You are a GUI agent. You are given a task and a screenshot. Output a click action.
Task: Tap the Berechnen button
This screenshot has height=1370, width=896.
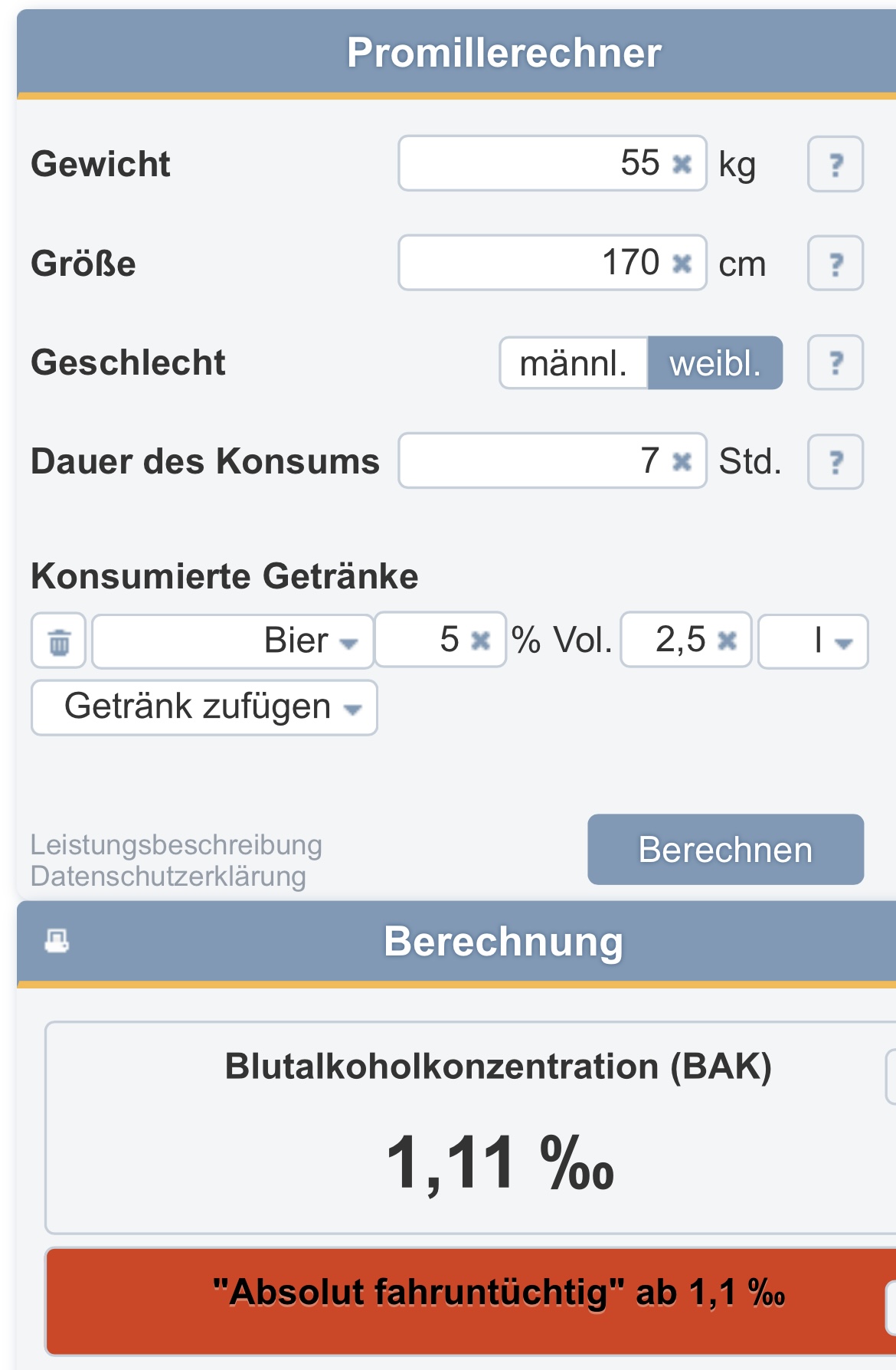pyautogui.click(x=725, y=850)
